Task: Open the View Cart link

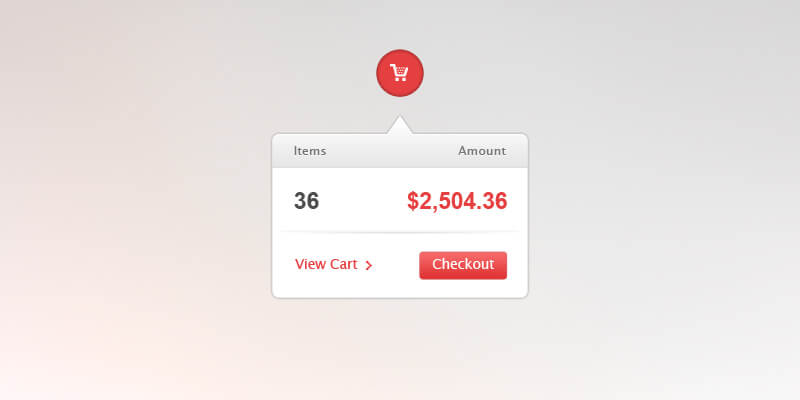Action: point(333,265)
